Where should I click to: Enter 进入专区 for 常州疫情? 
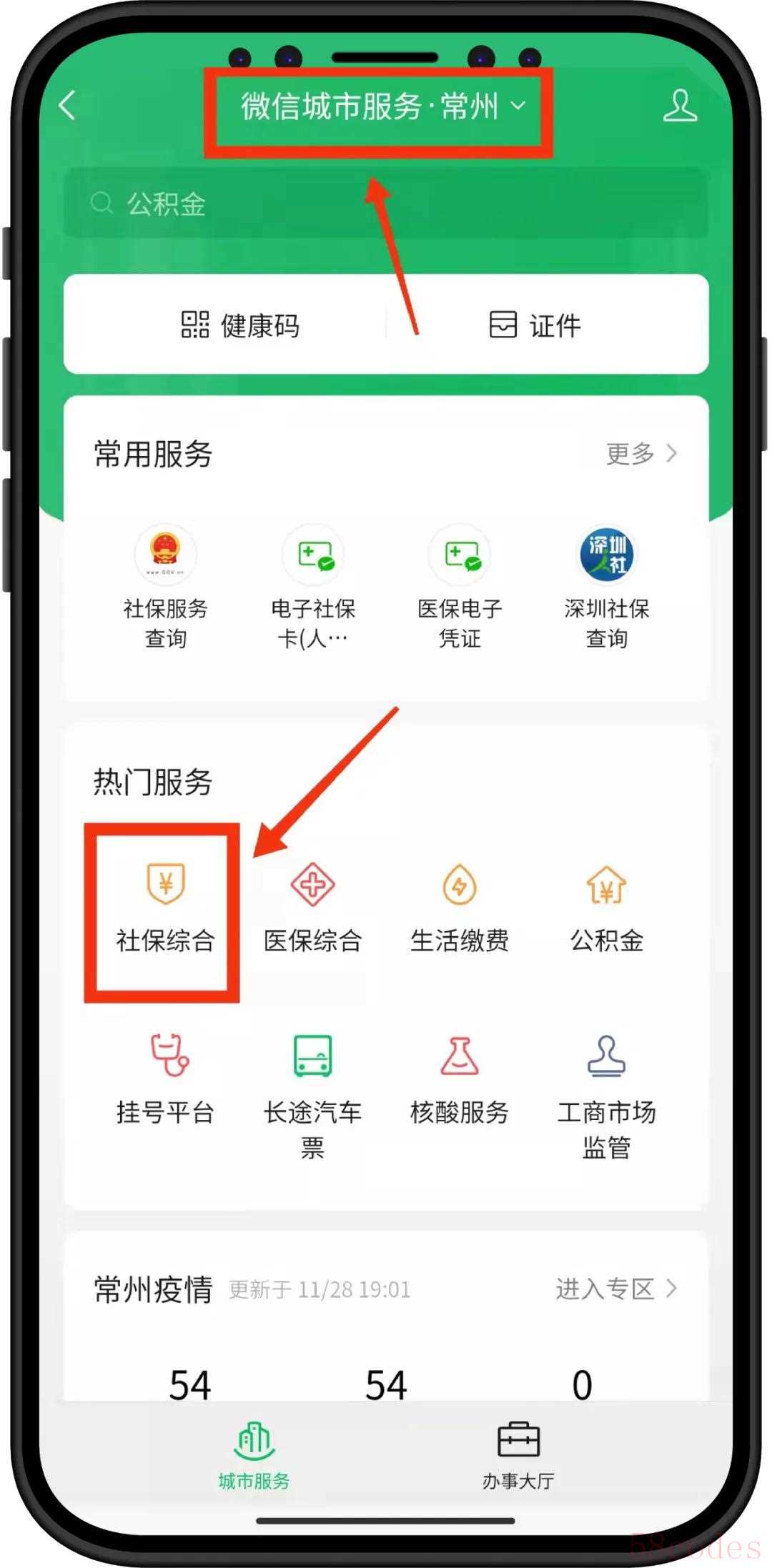(x=616, y=1289)
